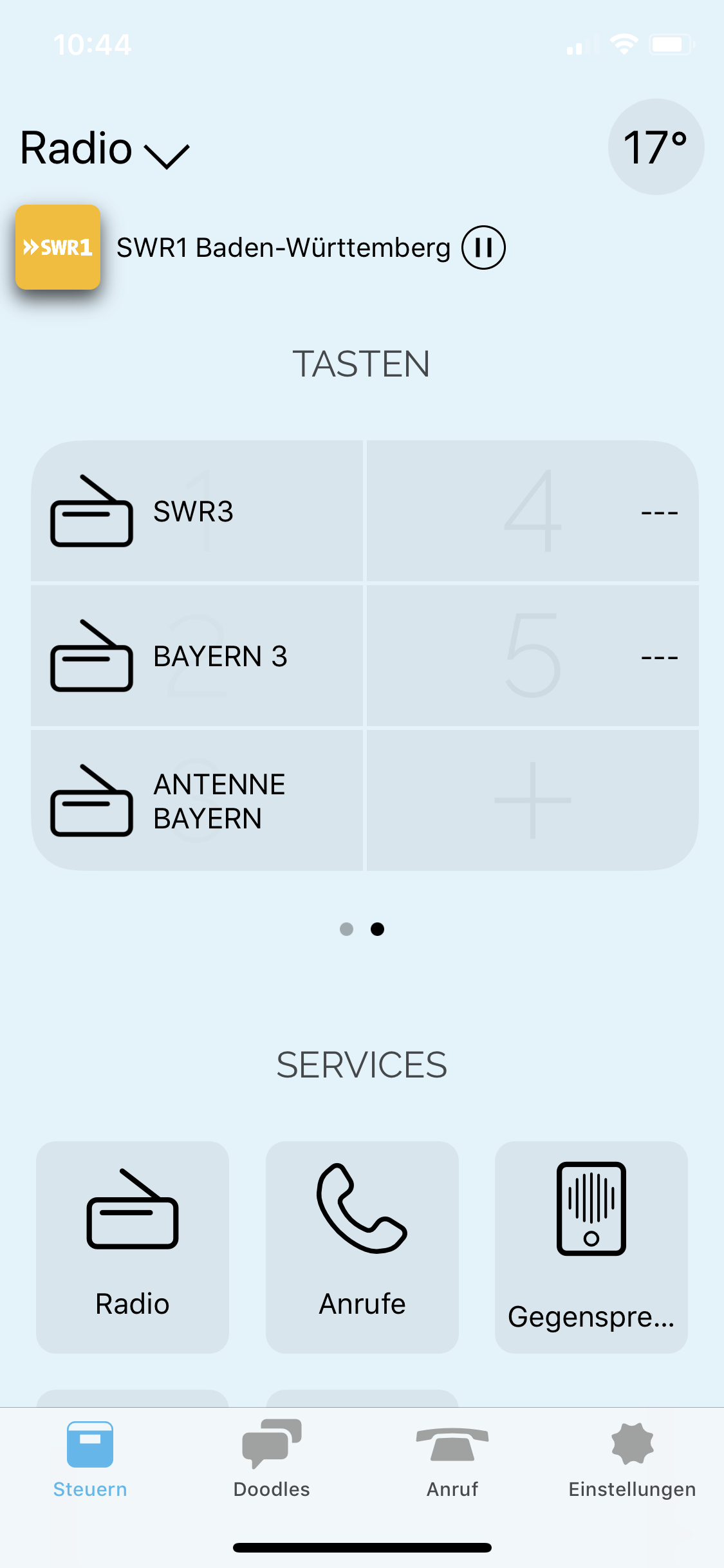Go to first page via page indicator
Screen dimensions: 724x1568
[346, 929]
